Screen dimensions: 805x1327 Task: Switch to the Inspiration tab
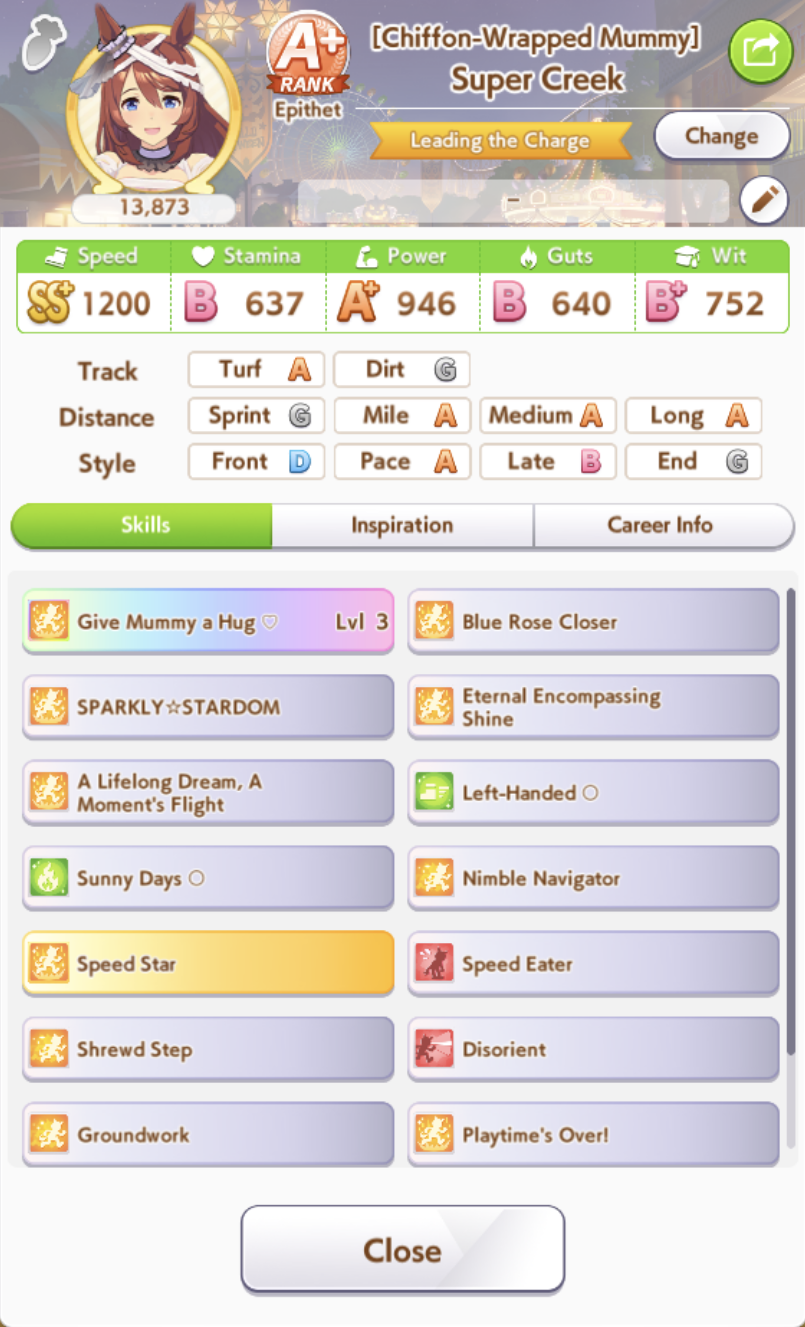click(402, 525)
